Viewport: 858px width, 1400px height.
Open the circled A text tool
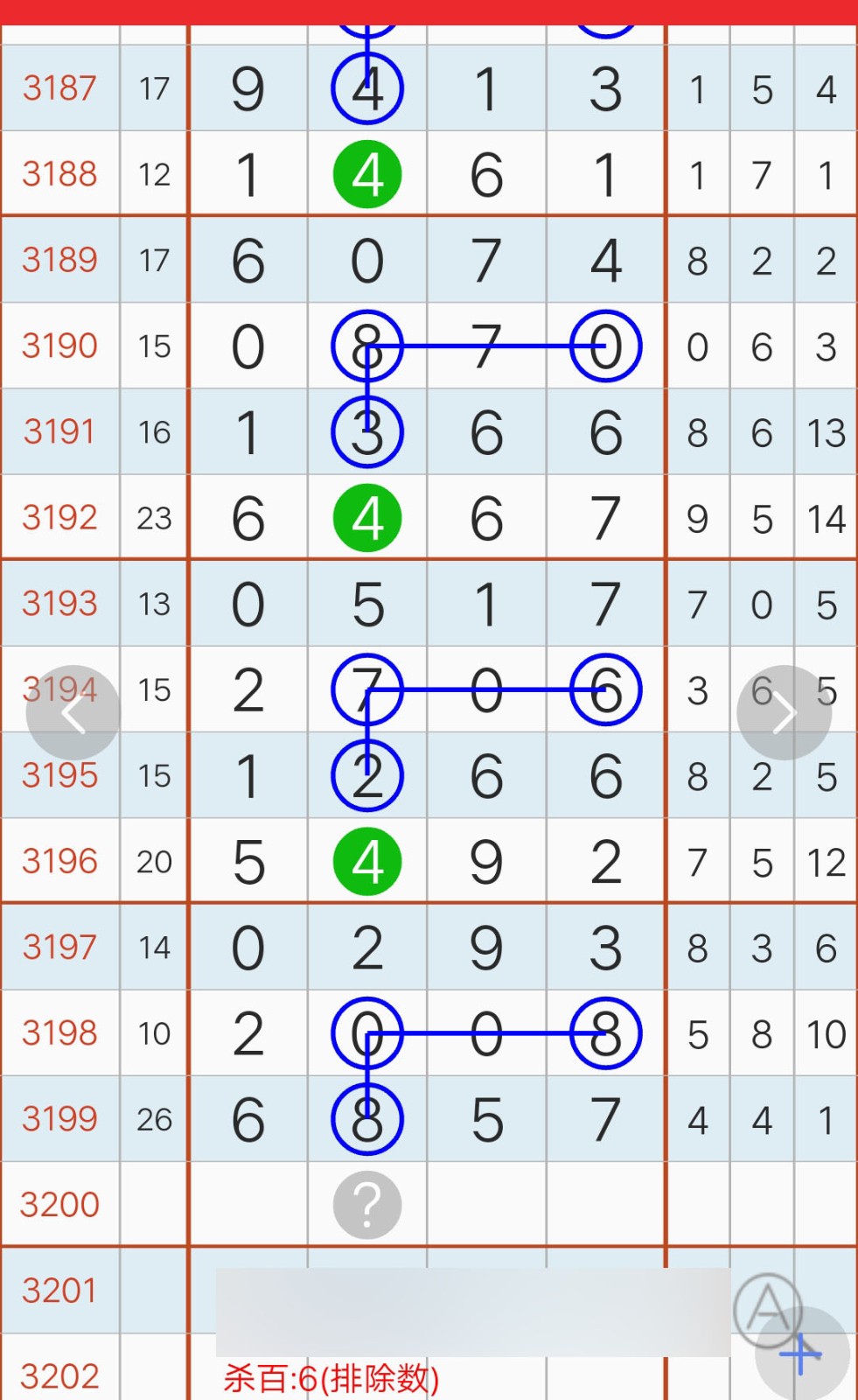tap(768, 1309)
